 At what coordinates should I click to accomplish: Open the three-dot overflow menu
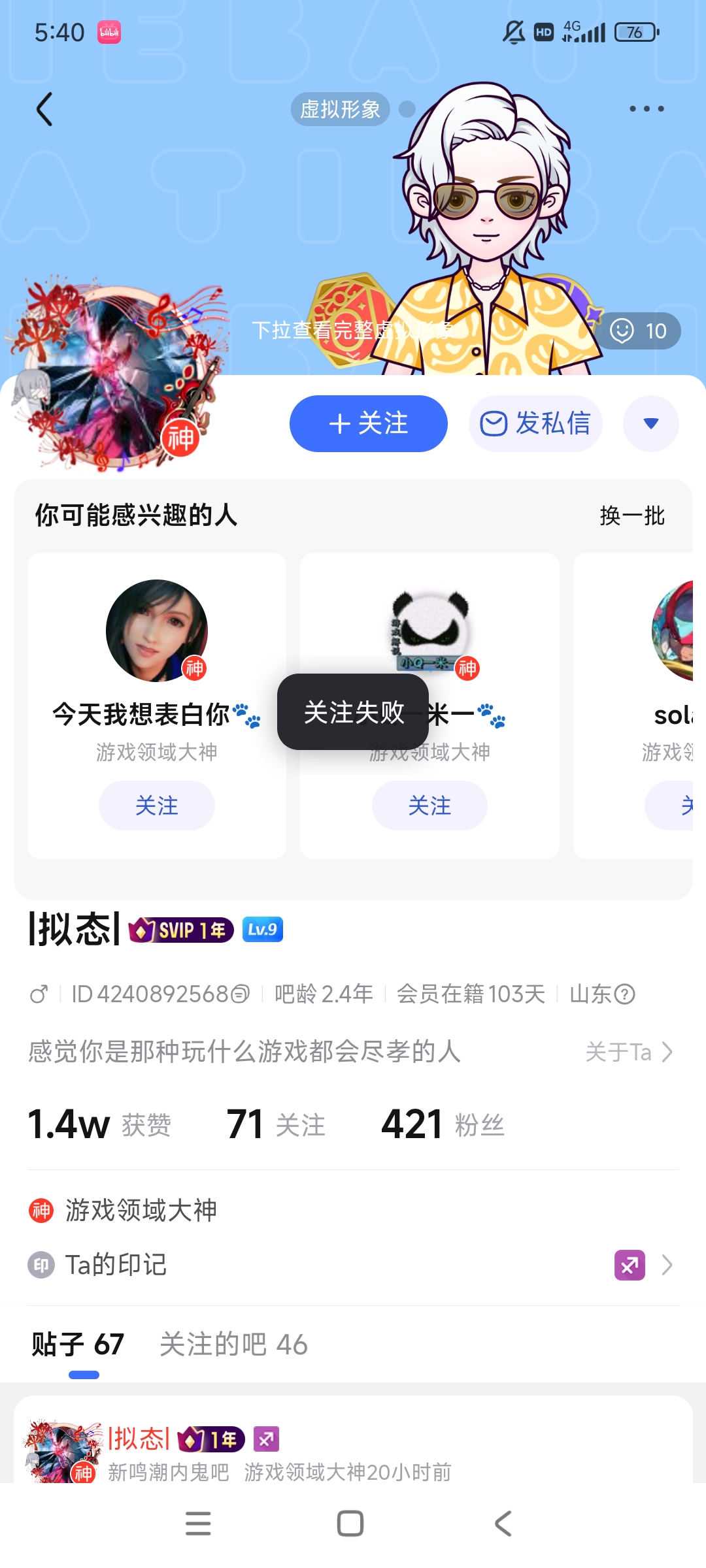pos(647,109)
